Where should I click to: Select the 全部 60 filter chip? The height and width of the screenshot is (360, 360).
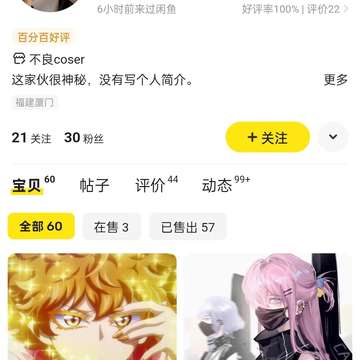[41, 226]
